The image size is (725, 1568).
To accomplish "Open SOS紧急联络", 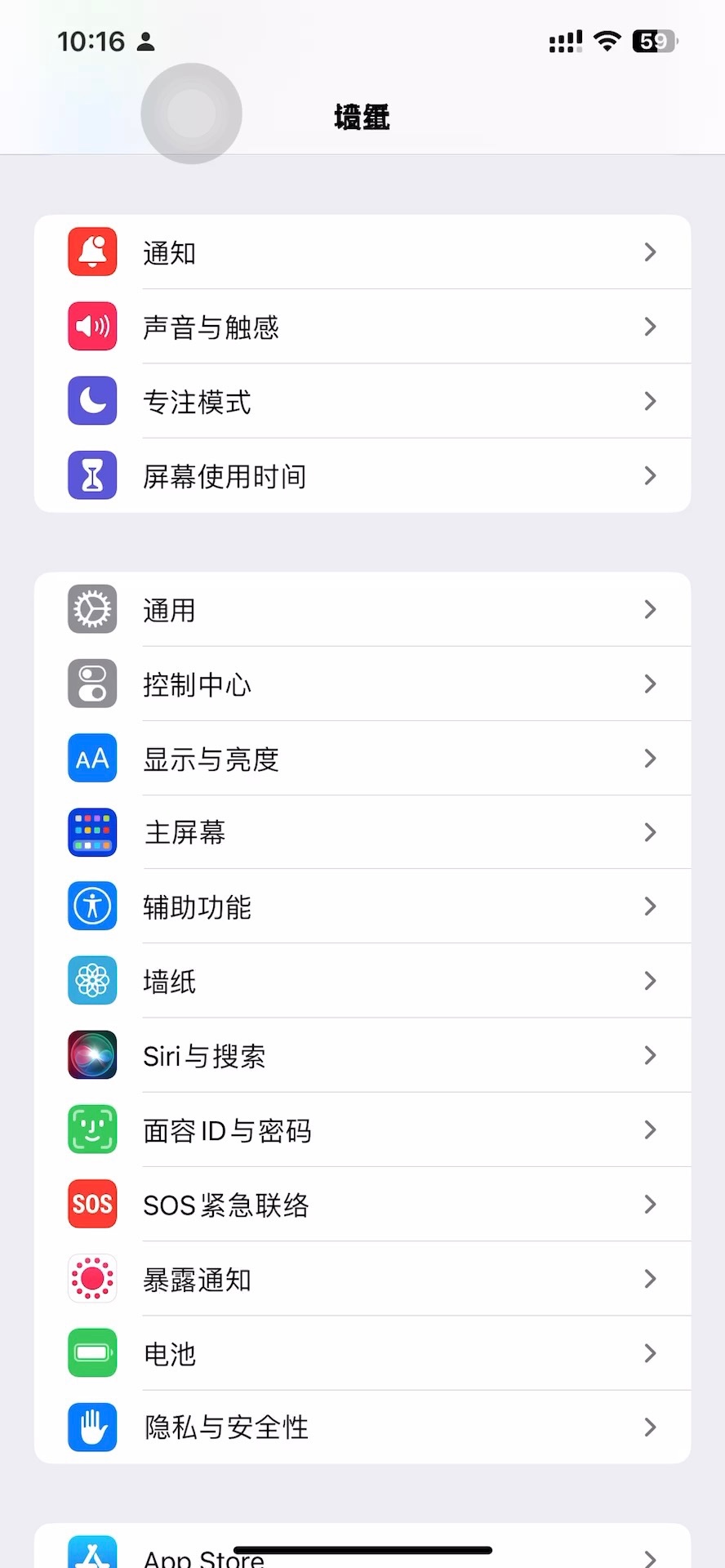I will [362, 1204].
